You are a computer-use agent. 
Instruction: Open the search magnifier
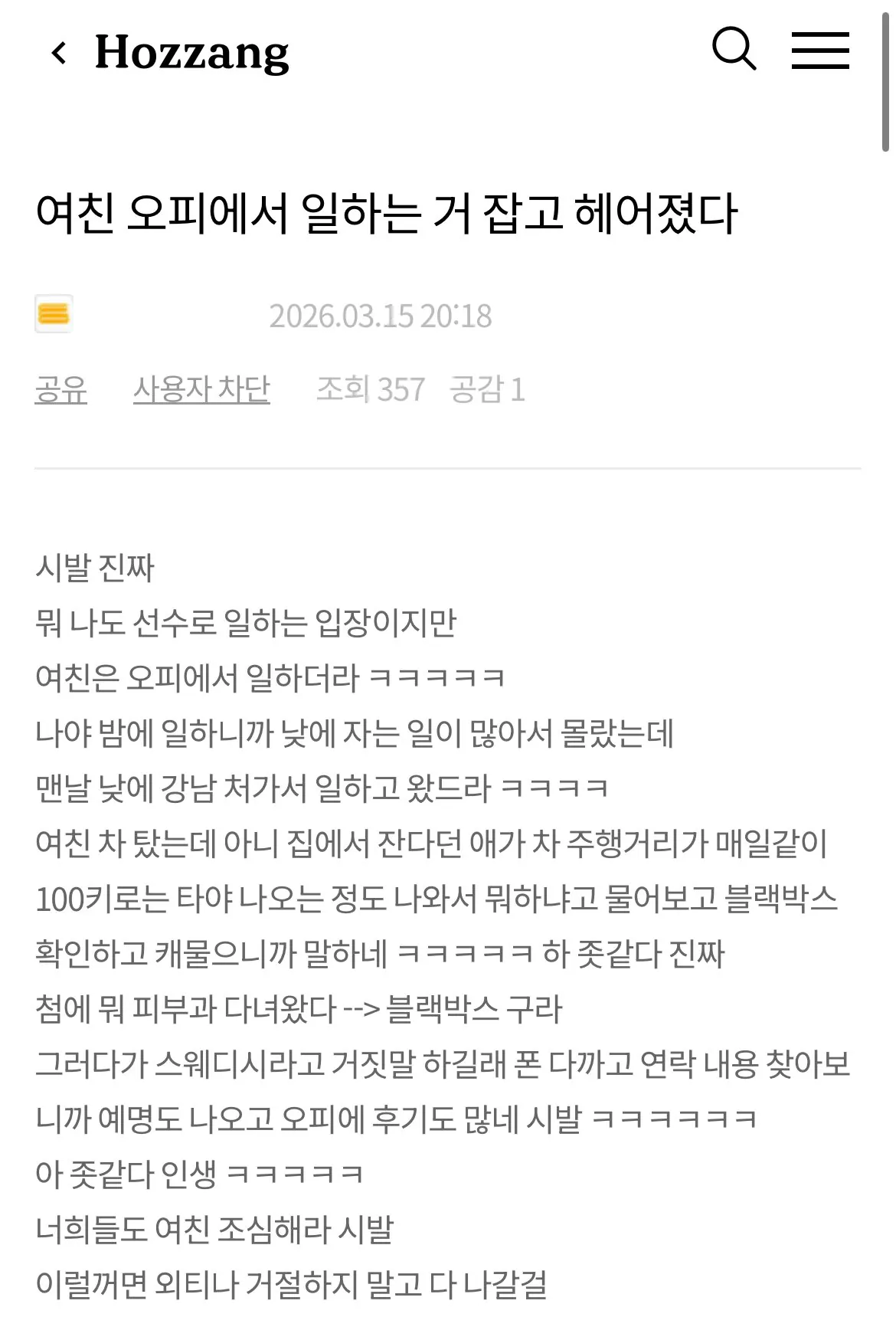click(x=733, y=50)
